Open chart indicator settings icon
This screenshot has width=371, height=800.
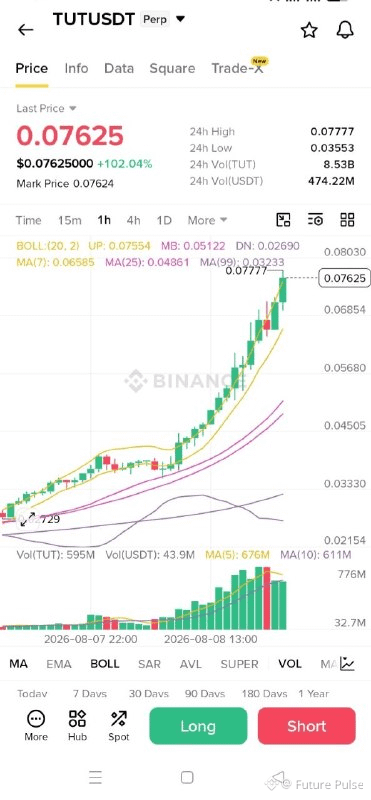tap(315, 220)
